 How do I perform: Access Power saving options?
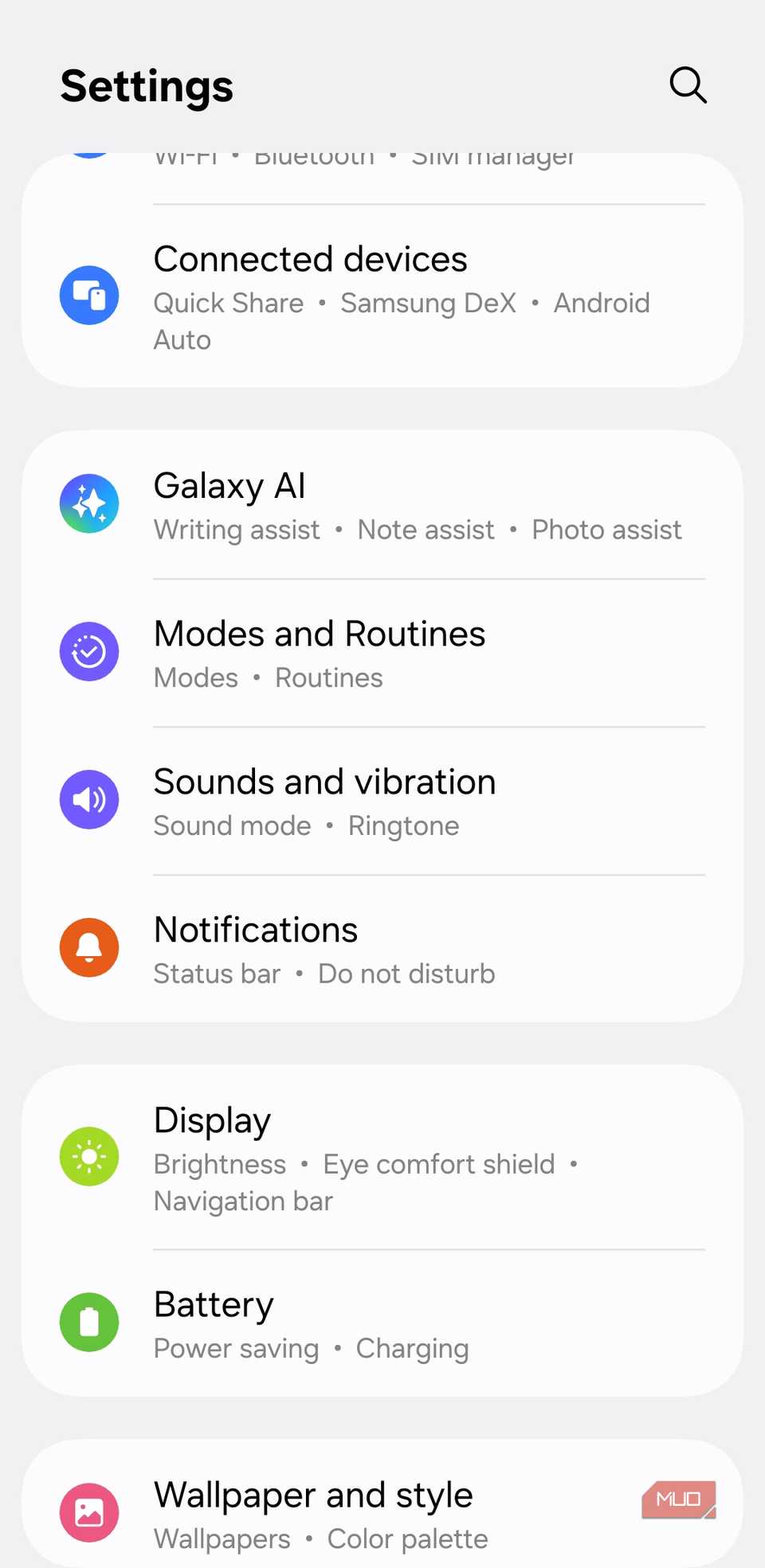pyautogui.click(x=236, y=1347)
